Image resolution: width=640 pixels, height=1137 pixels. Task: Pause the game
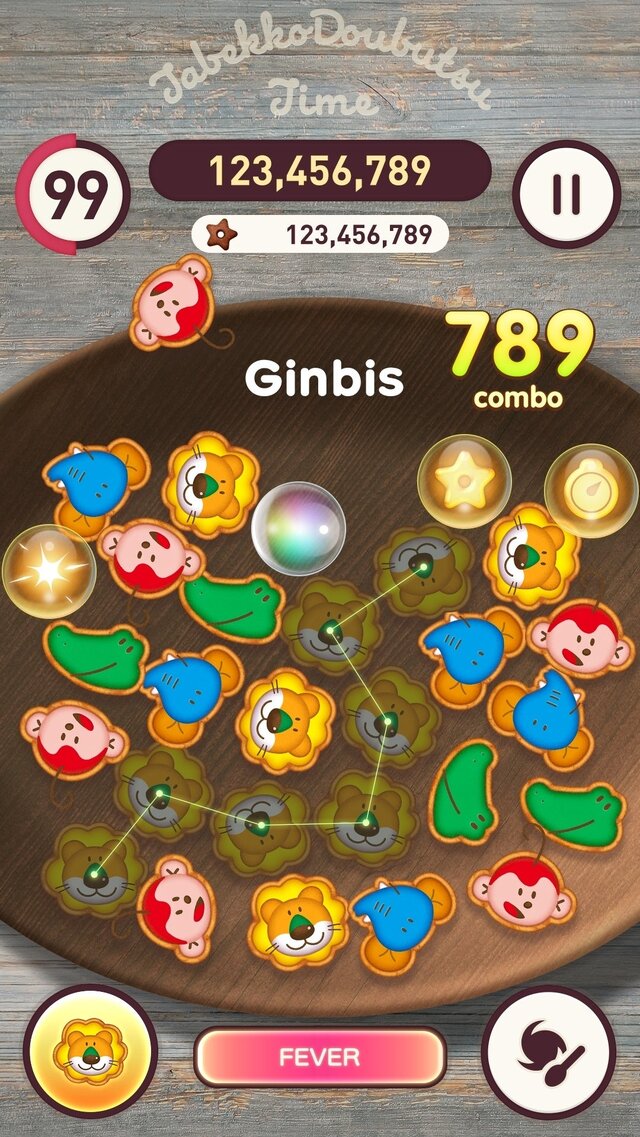pyautogui.click(x=566, y=194)
